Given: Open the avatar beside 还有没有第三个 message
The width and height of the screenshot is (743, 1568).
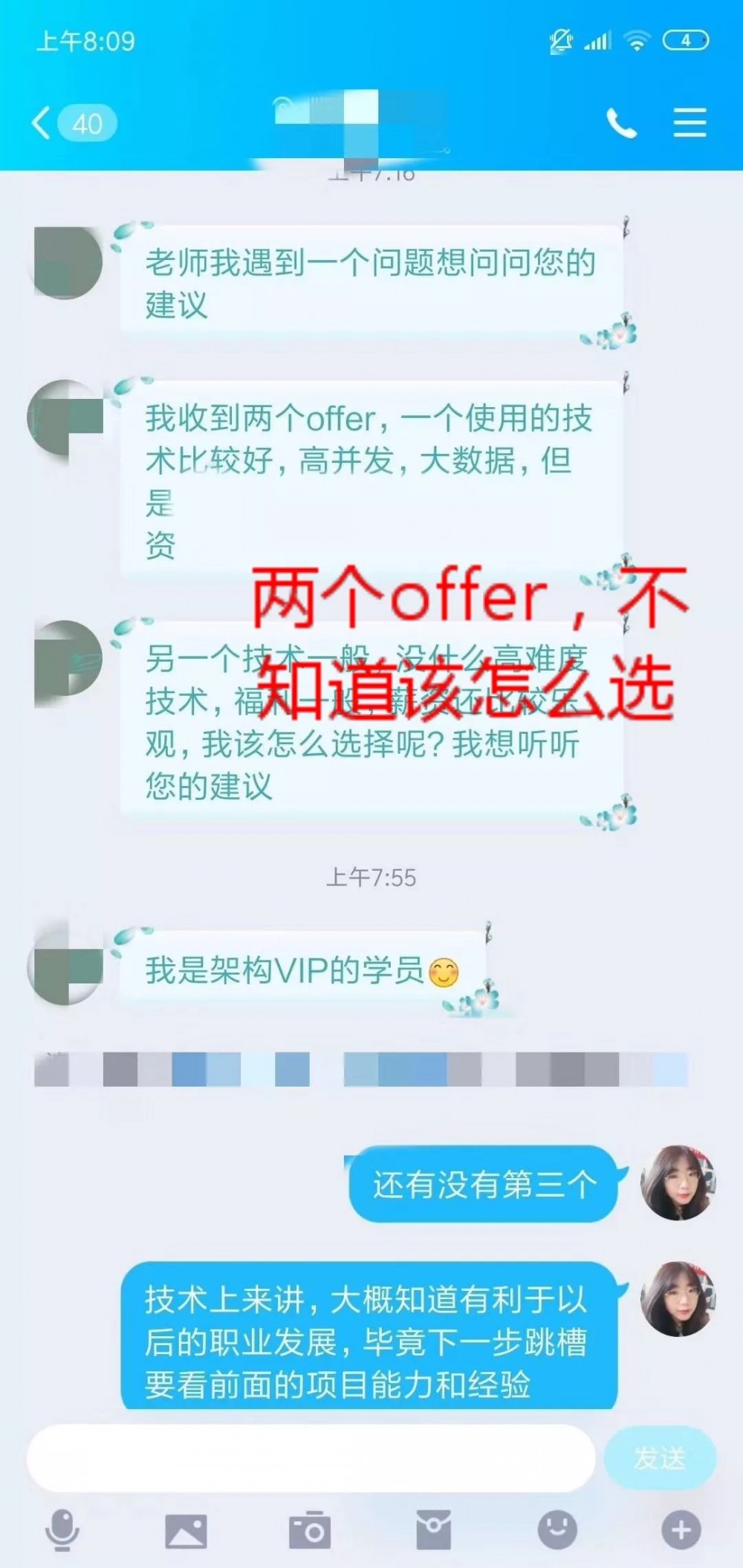Looking at the screenshot, I should 677,1183.
